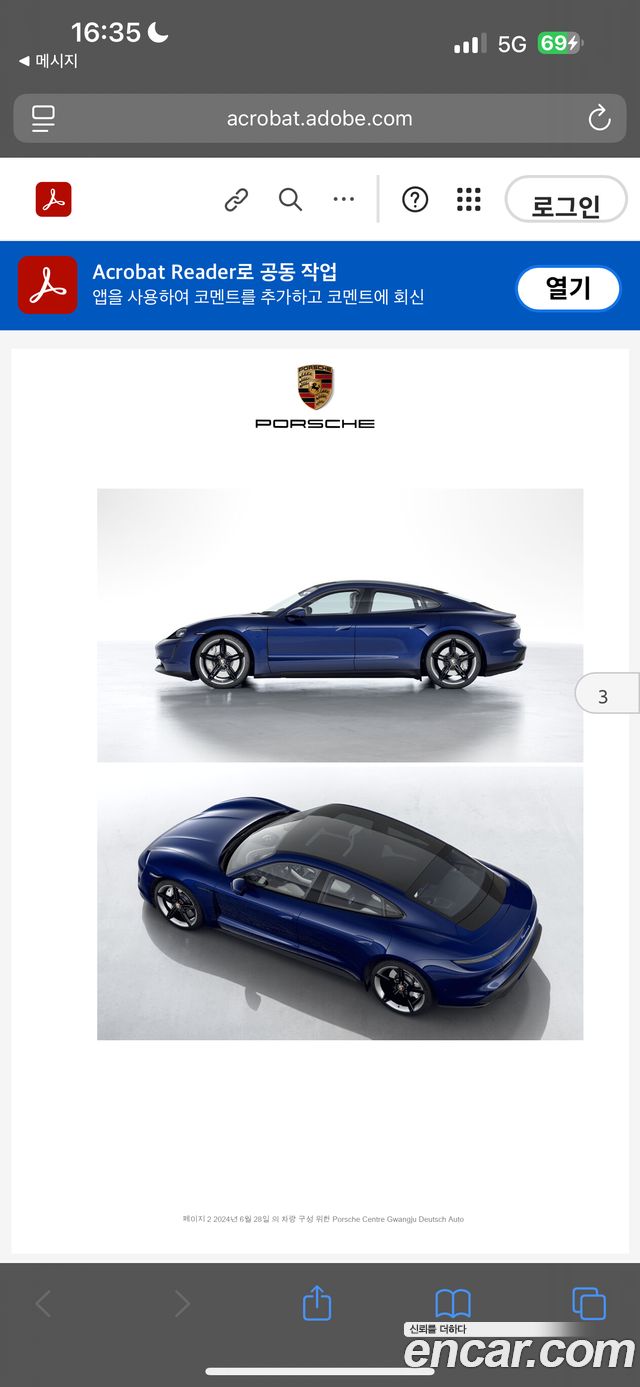Tap the page number 3 indicator

click(x=604, y=696)
